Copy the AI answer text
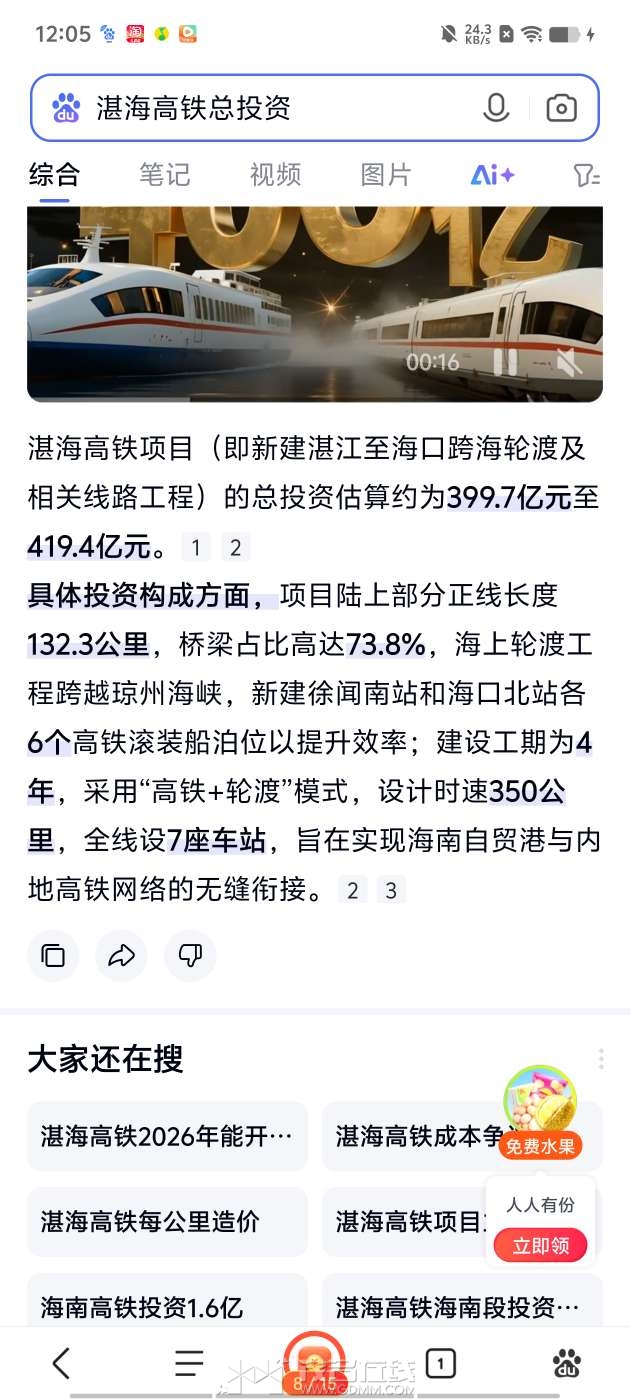 click(53, 956)
